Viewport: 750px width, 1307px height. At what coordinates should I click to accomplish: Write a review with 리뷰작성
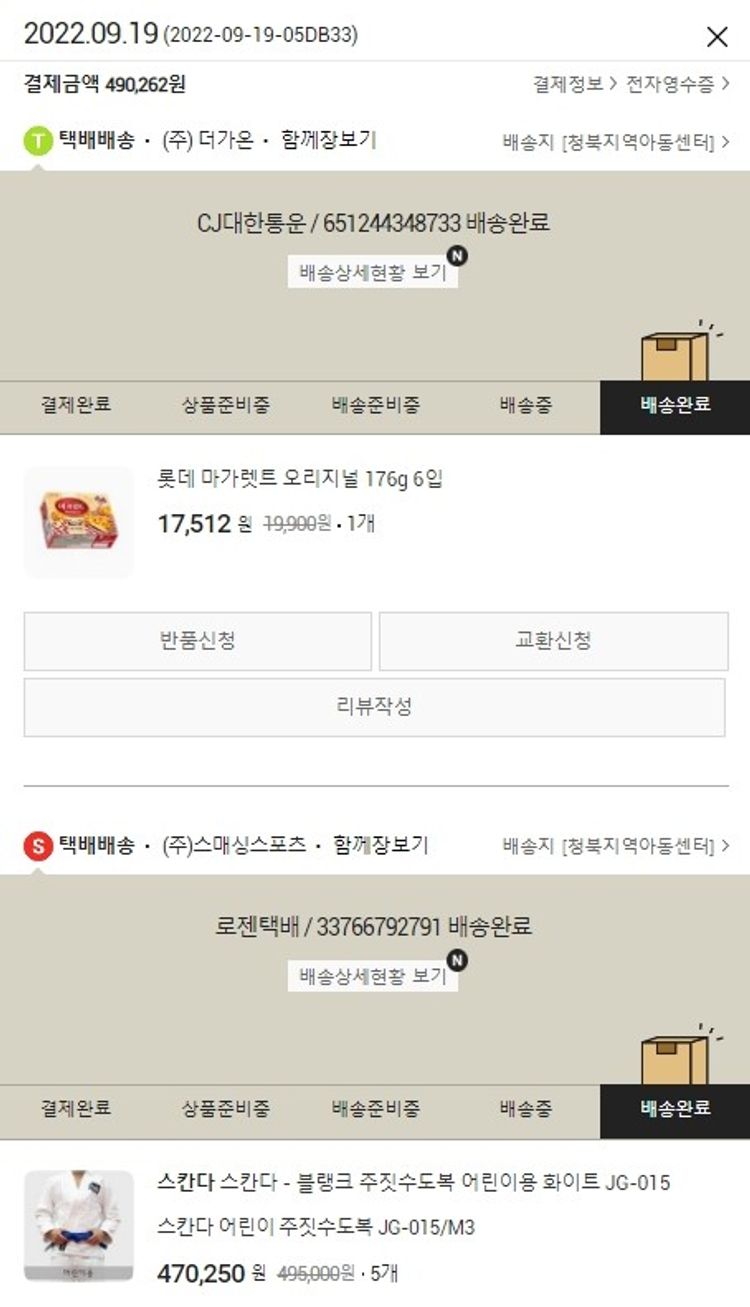pyautogui.click(x=374, y=707)
